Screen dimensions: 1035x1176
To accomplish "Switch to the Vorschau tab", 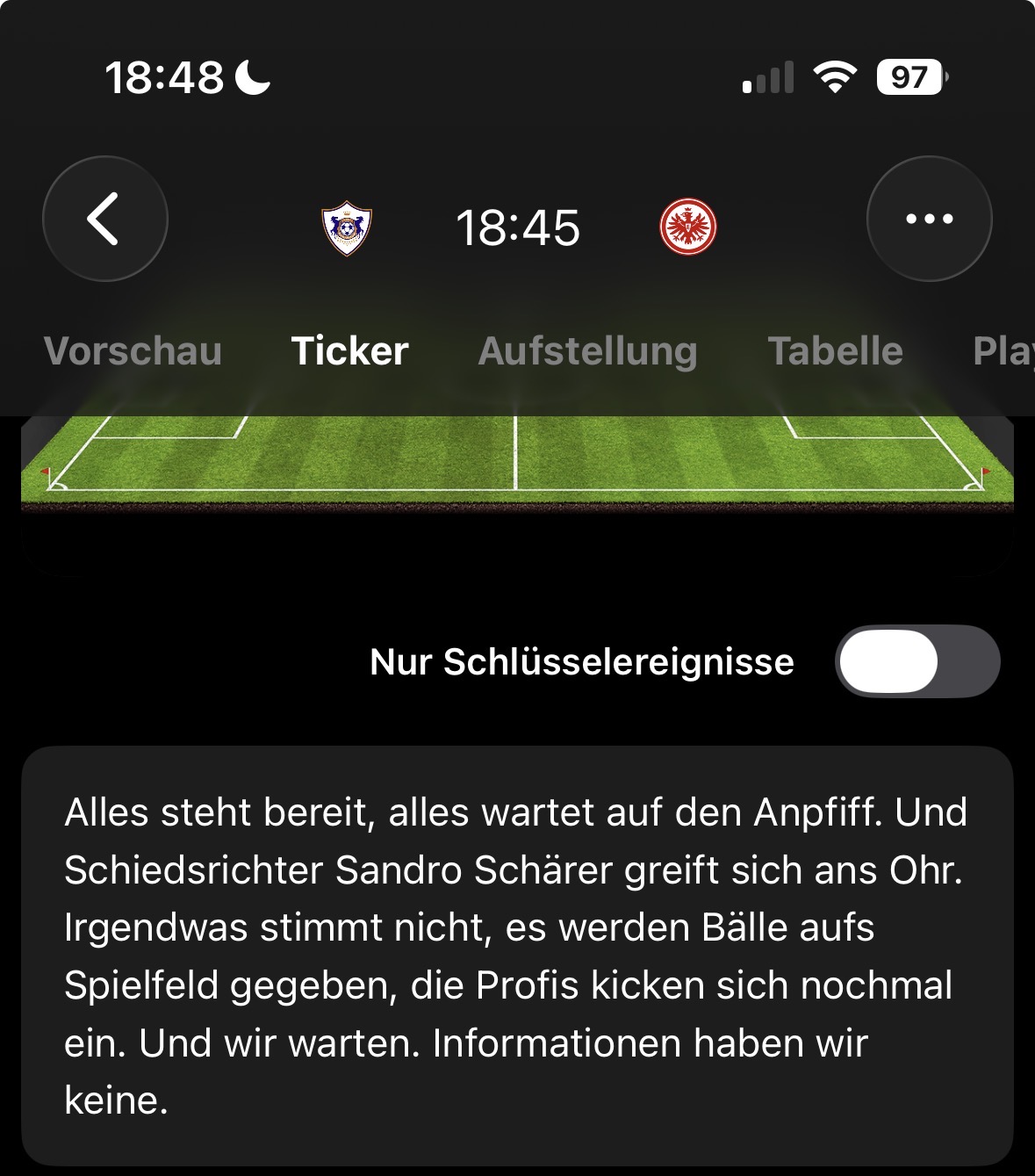I will pyautogui.click(x=133, y=351).
